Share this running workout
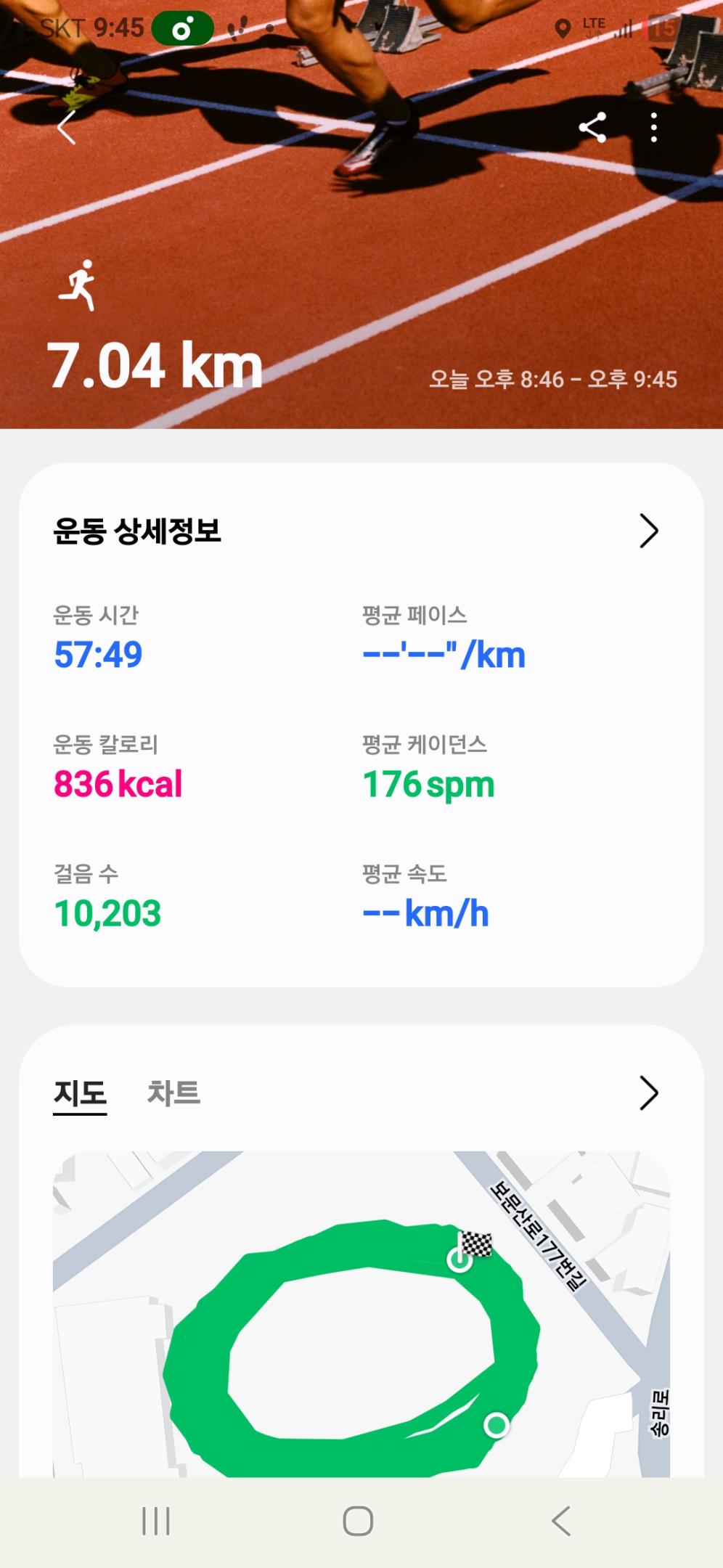The image size is (723, 1568). point(592,128)
